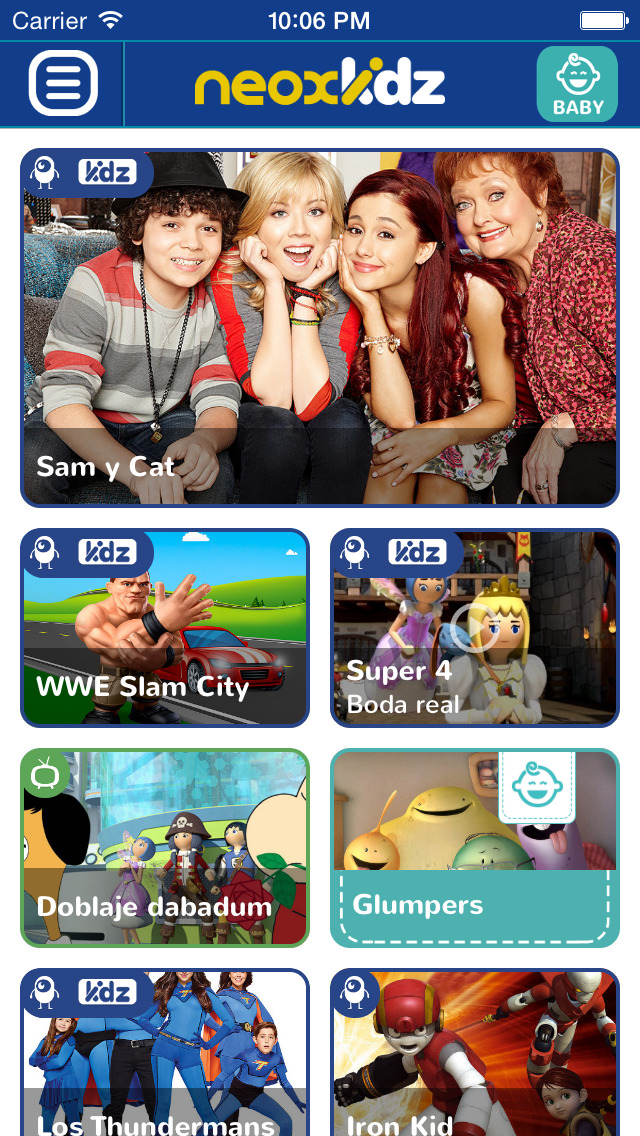
Task: Open WWE Slam City
Action: tap(165, 628)
